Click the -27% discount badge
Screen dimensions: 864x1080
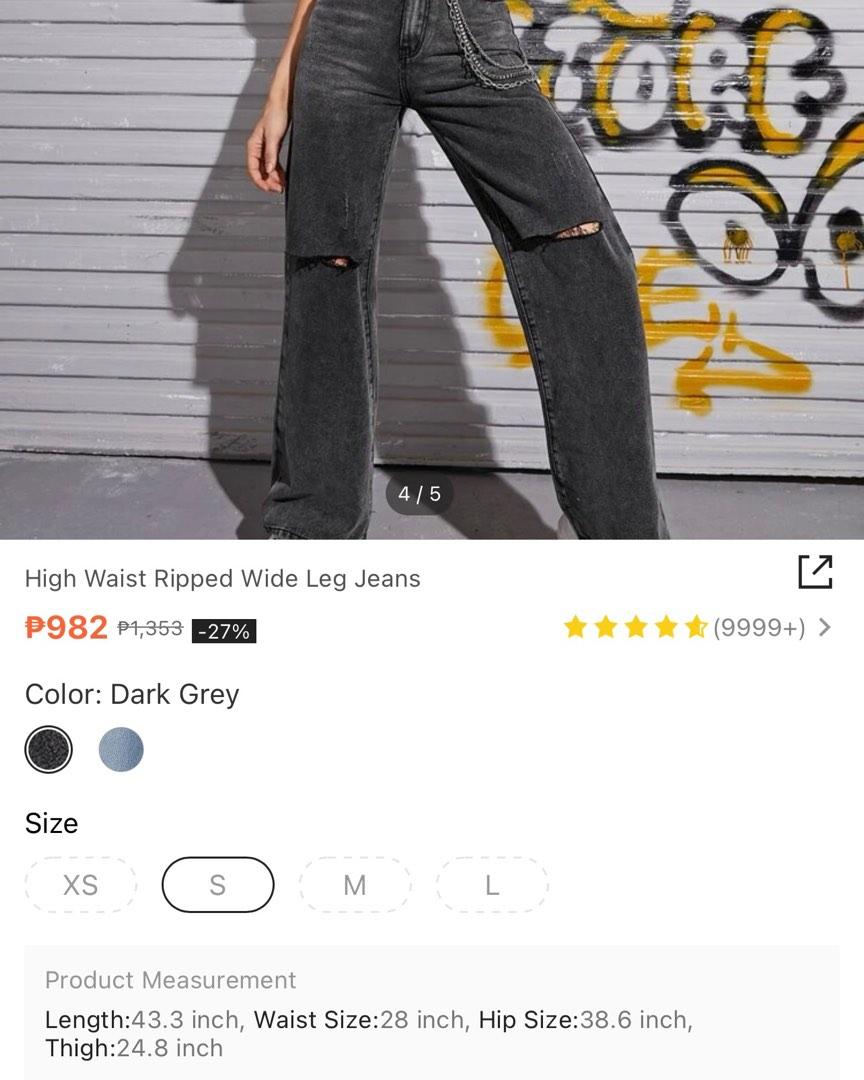pyautogui.click(x=225, y=631)
